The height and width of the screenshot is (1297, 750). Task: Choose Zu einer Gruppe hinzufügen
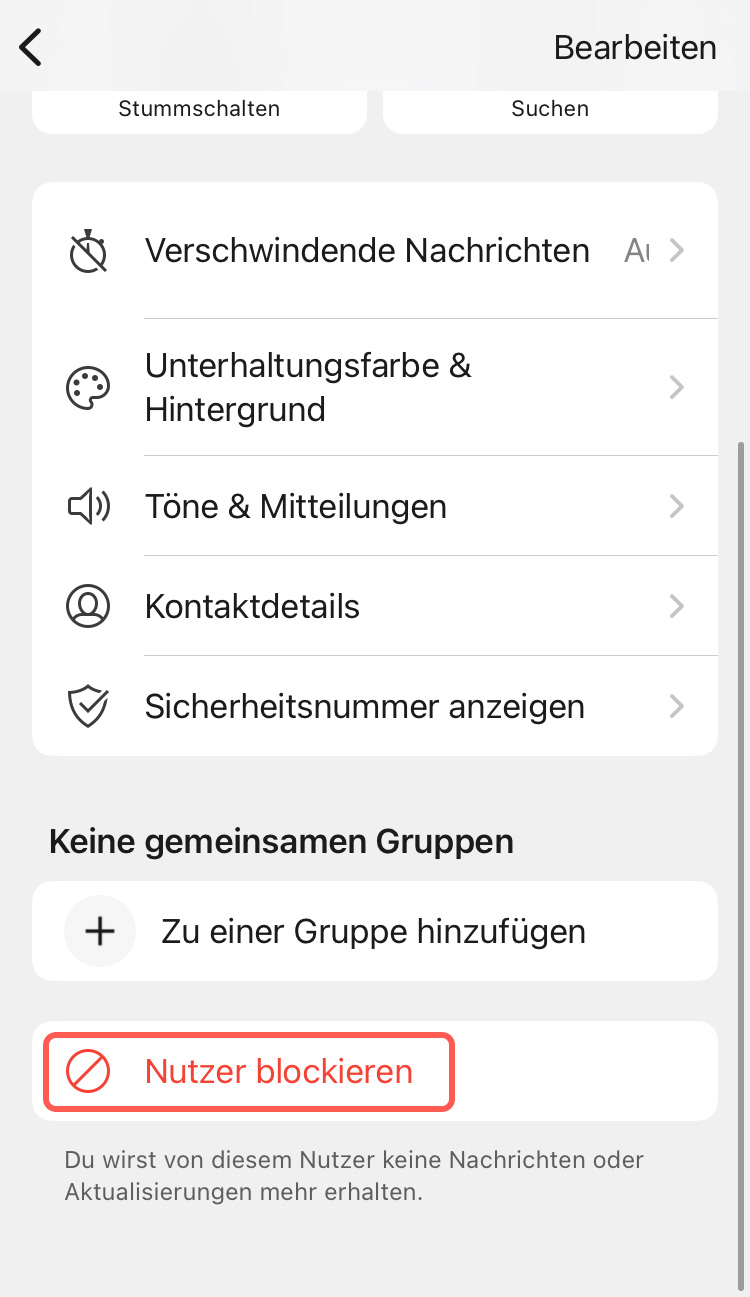375,932
